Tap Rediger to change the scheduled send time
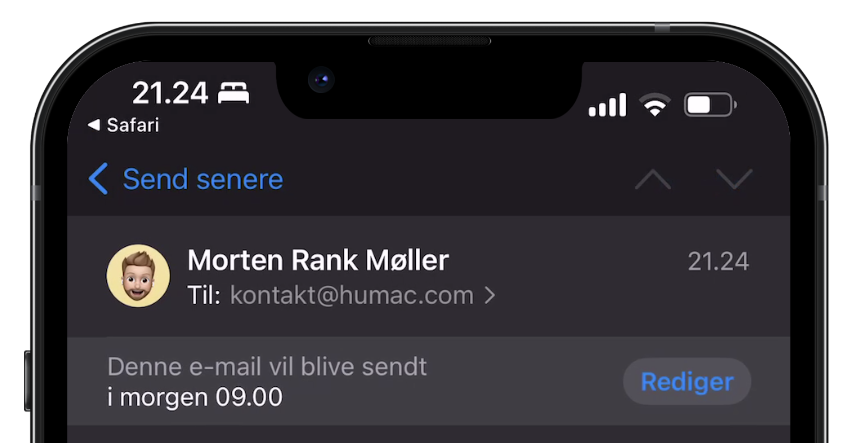Screen dimensions: 856x443 click(686, 382)
